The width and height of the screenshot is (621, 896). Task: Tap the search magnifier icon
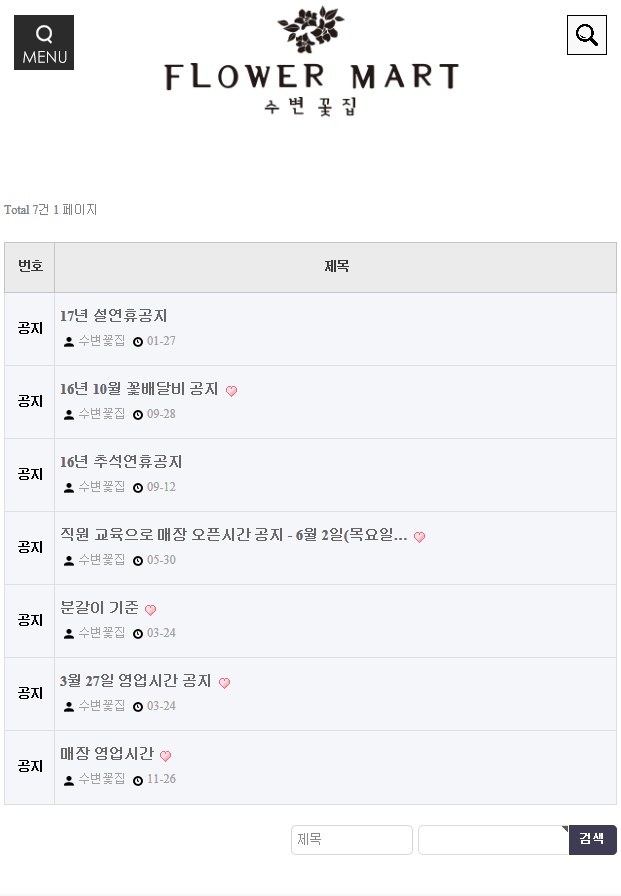point(587,35)
